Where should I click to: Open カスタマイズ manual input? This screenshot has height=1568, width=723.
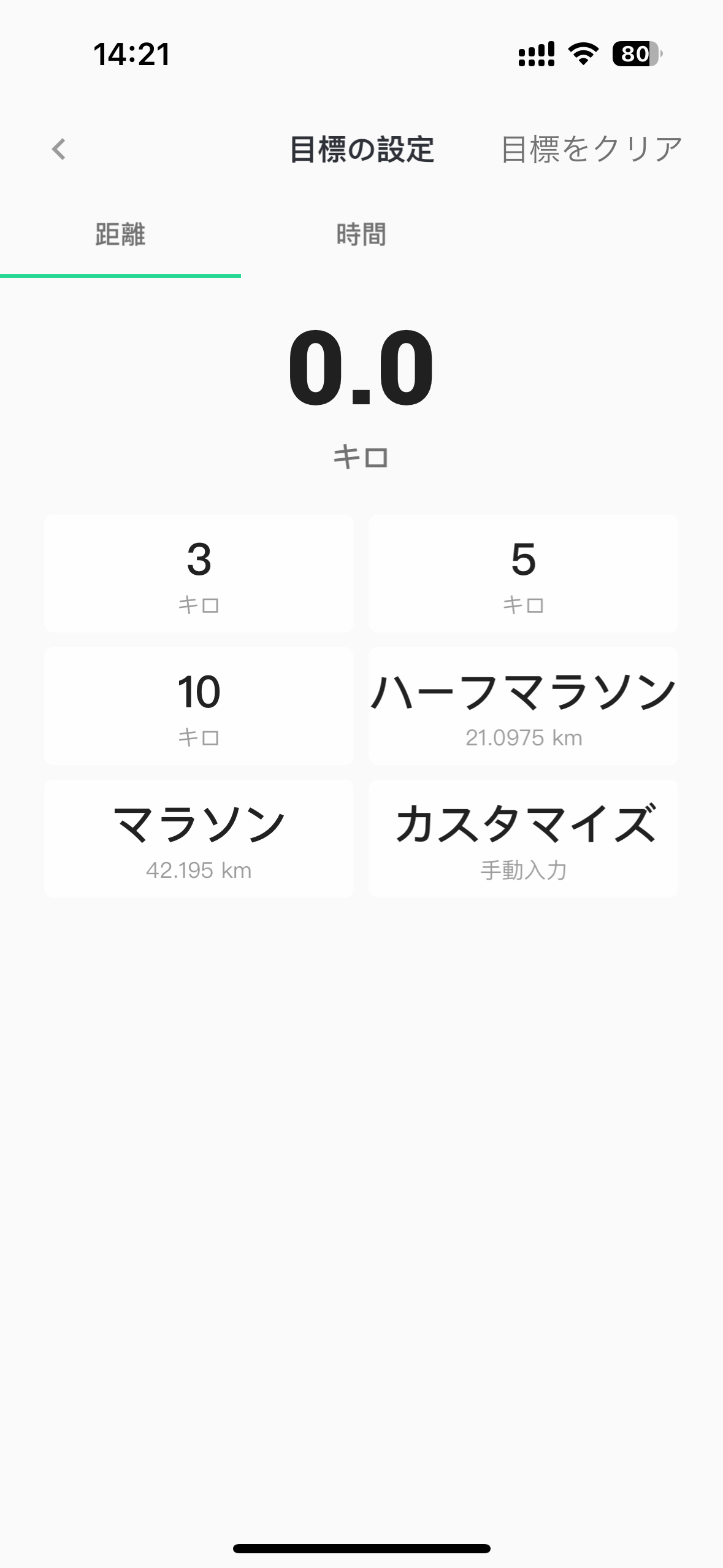523,839
